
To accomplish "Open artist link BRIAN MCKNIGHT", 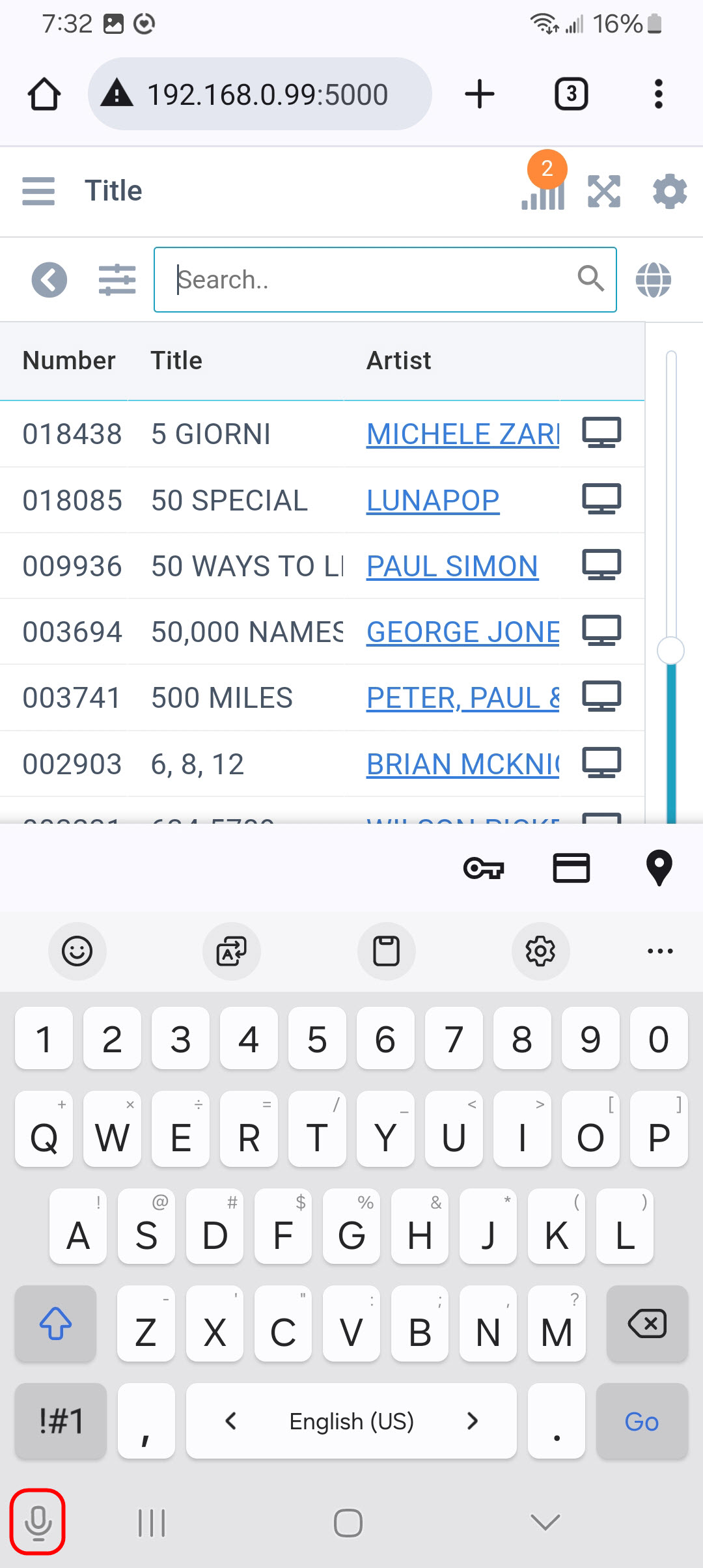I will [463, 764].
